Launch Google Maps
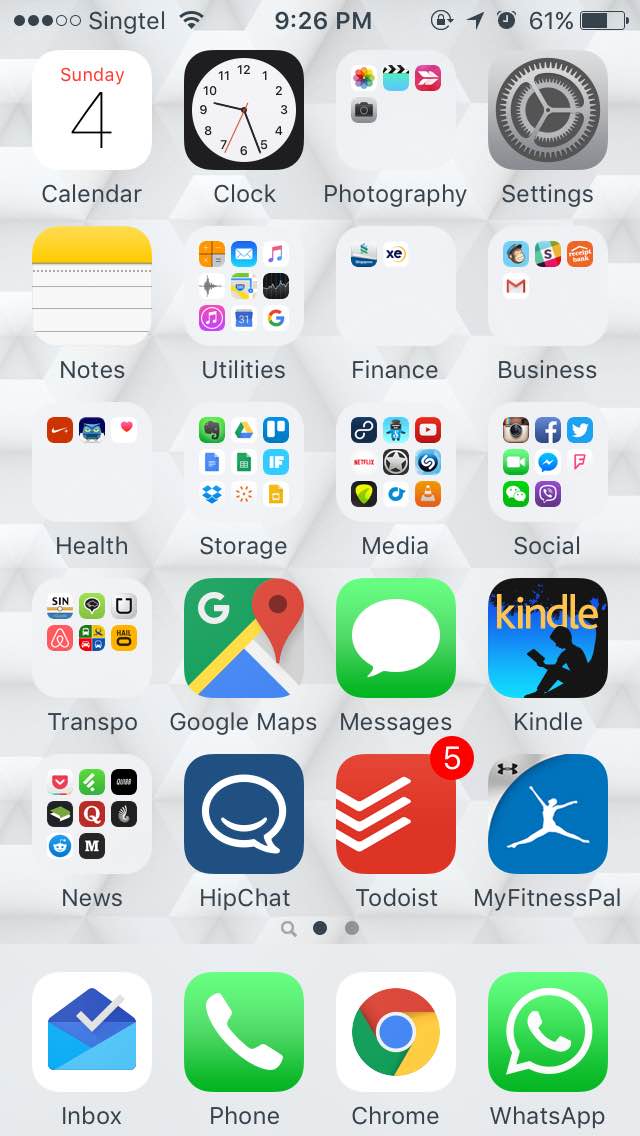 (244, 638)
